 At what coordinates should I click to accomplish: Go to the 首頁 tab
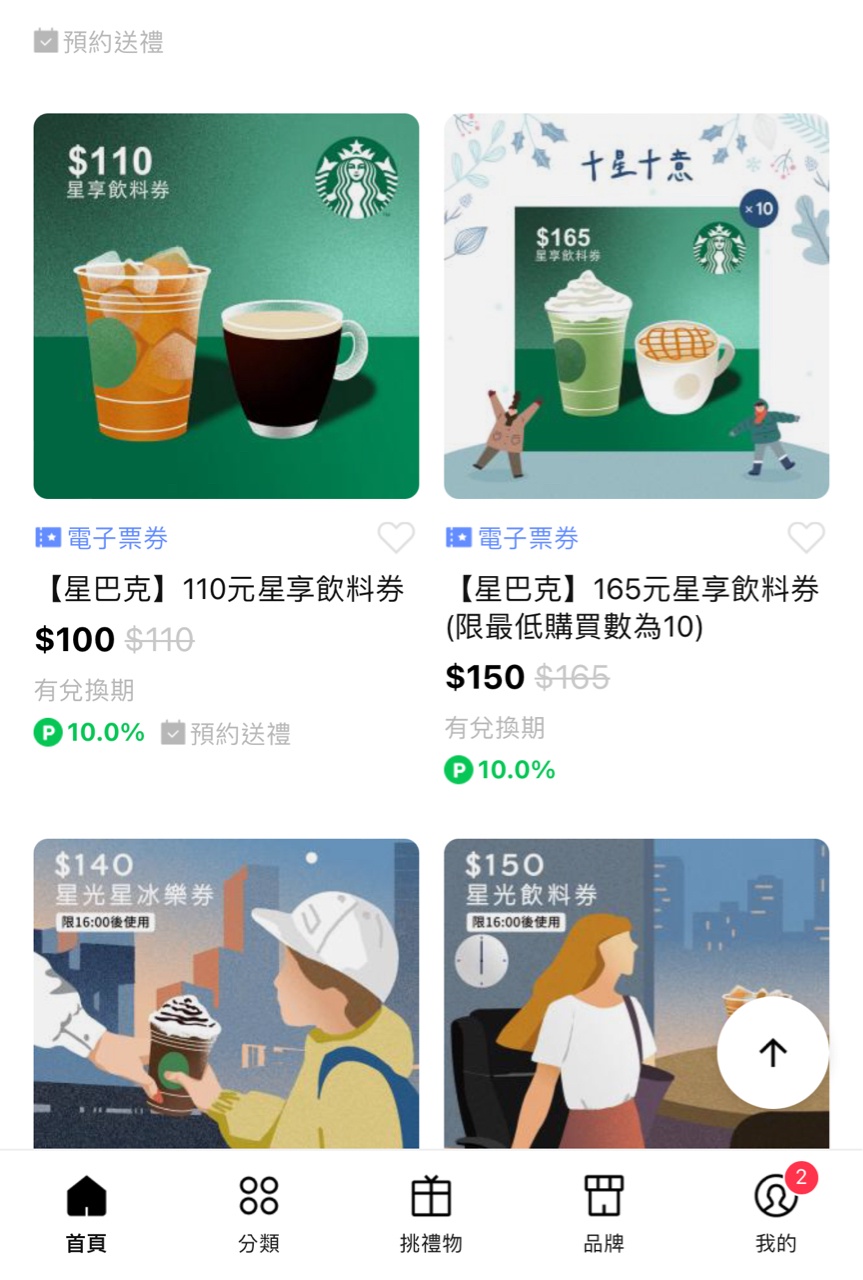(86, 1213)
